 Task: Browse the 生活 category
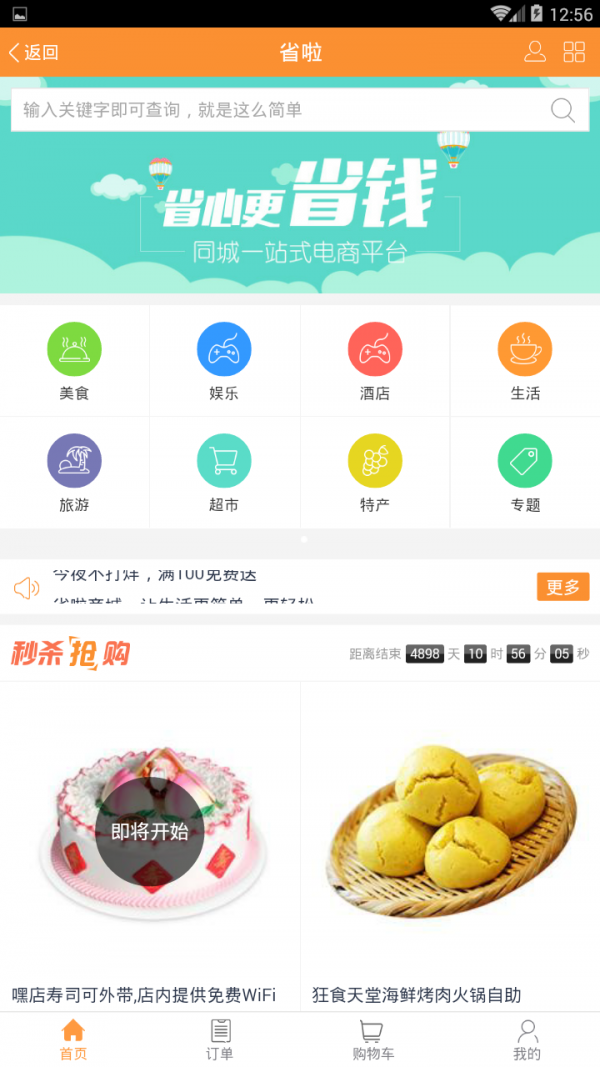click(x=525, y=361)
